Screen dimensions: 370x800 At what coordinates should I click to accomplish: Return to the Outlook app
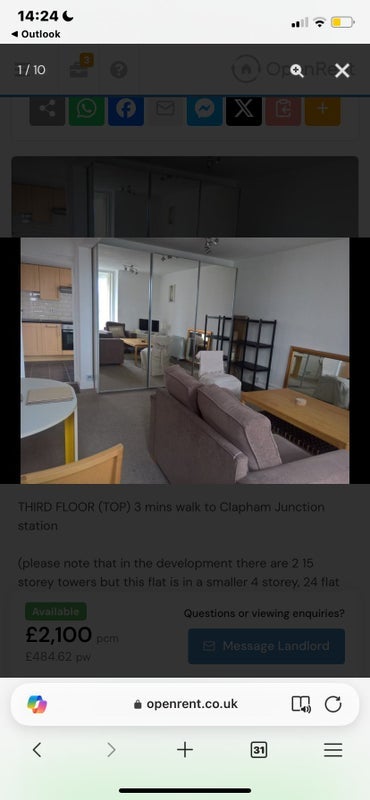(36, 34)
